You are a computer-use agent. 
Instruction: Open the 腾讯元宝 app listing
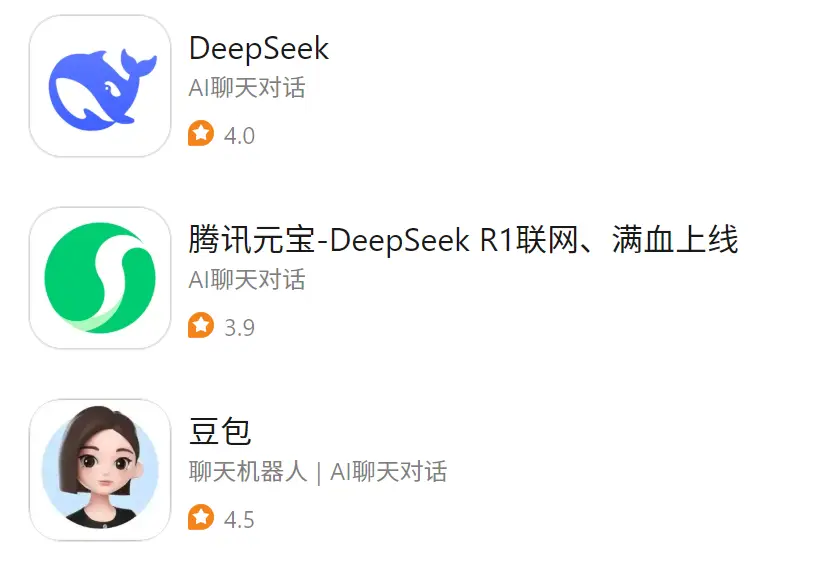(462, 241)
